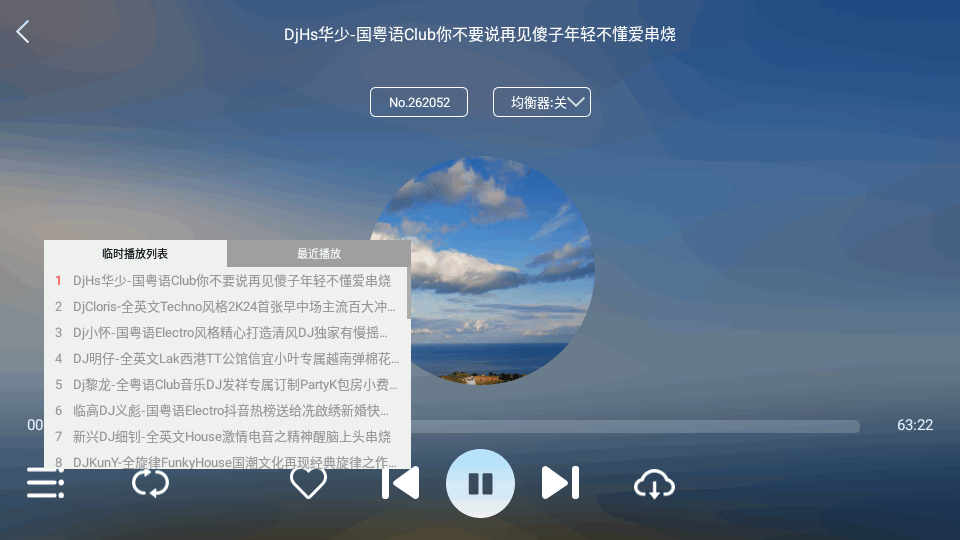Image resolution: width=960 pixels, height=540 pixels.
Task: Play track 7 by 新兴DJ细钊
Action: pyautogui.click(x=230, y=436)
